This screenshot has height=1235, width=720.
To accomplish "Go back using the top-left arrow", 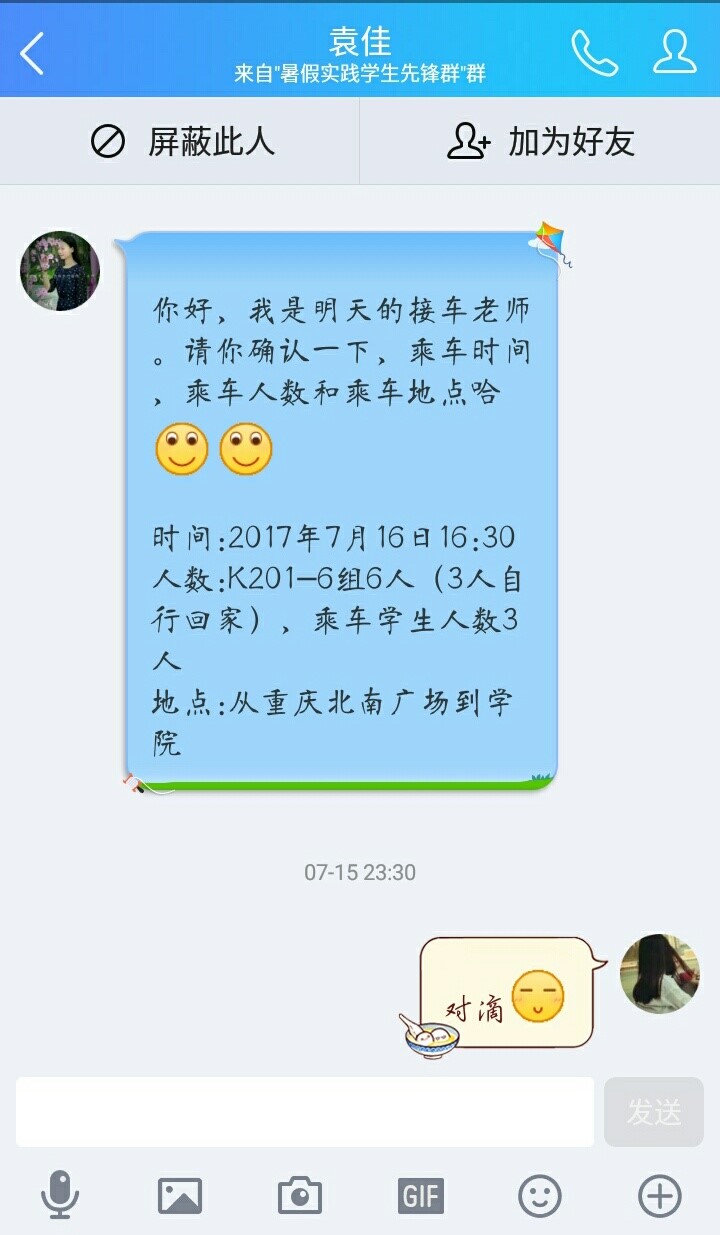I will (32, 54).
